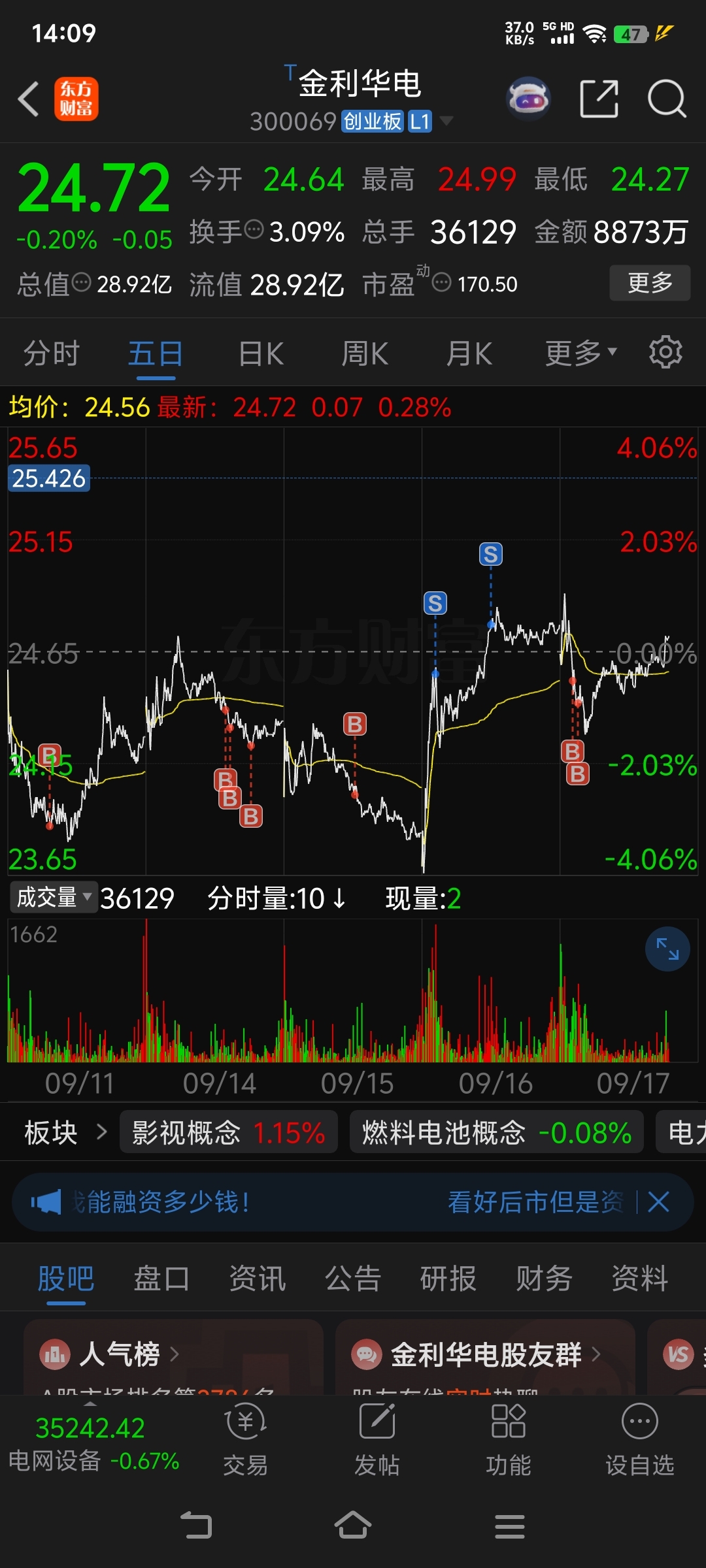
Task: Enlarge the chart to full screen
Action: tap(667, 949)
